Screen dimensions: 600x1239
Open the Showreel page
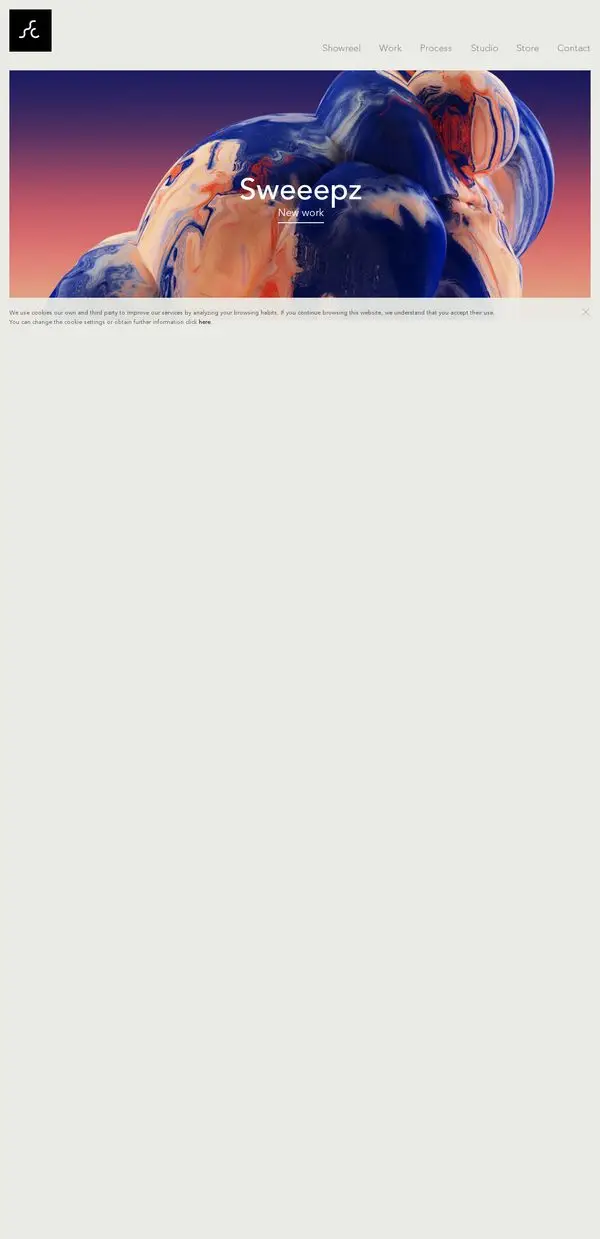pyautogui.click(x=341, y=48)
